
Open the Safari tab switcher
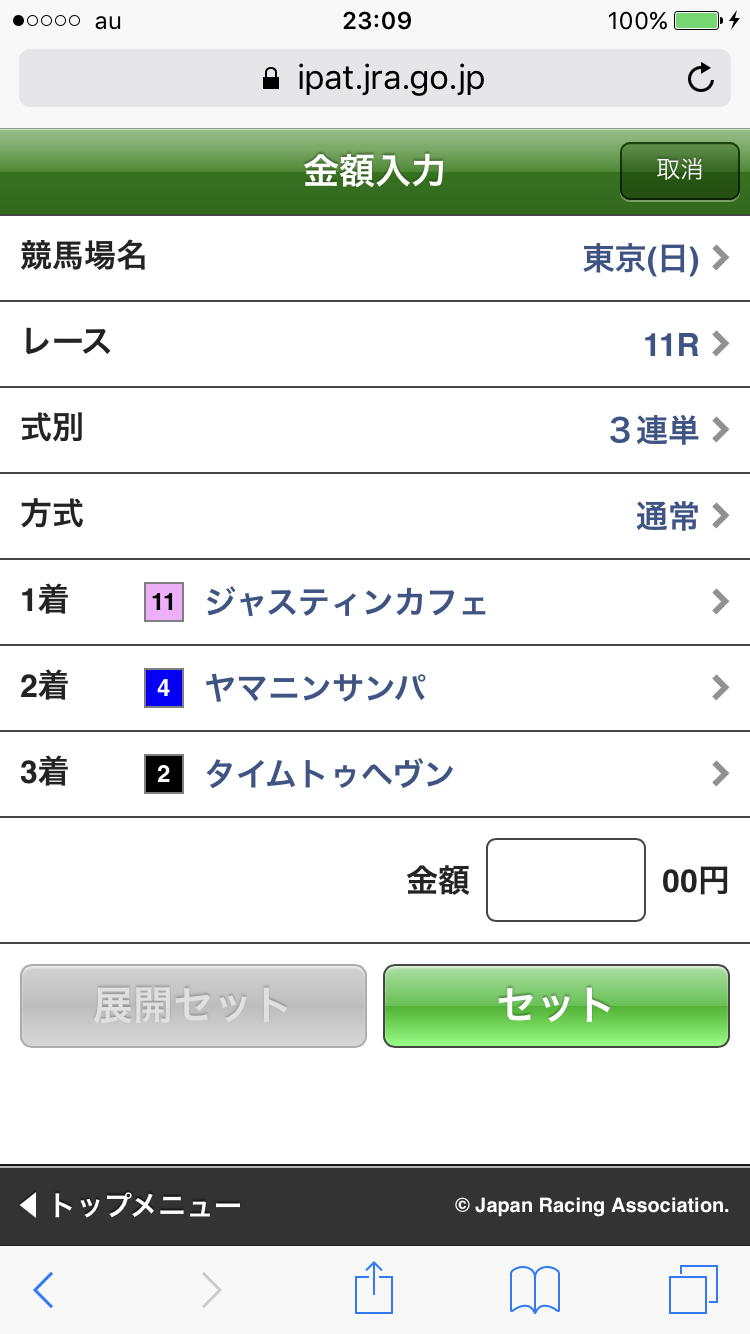[x=695, y=1289]
